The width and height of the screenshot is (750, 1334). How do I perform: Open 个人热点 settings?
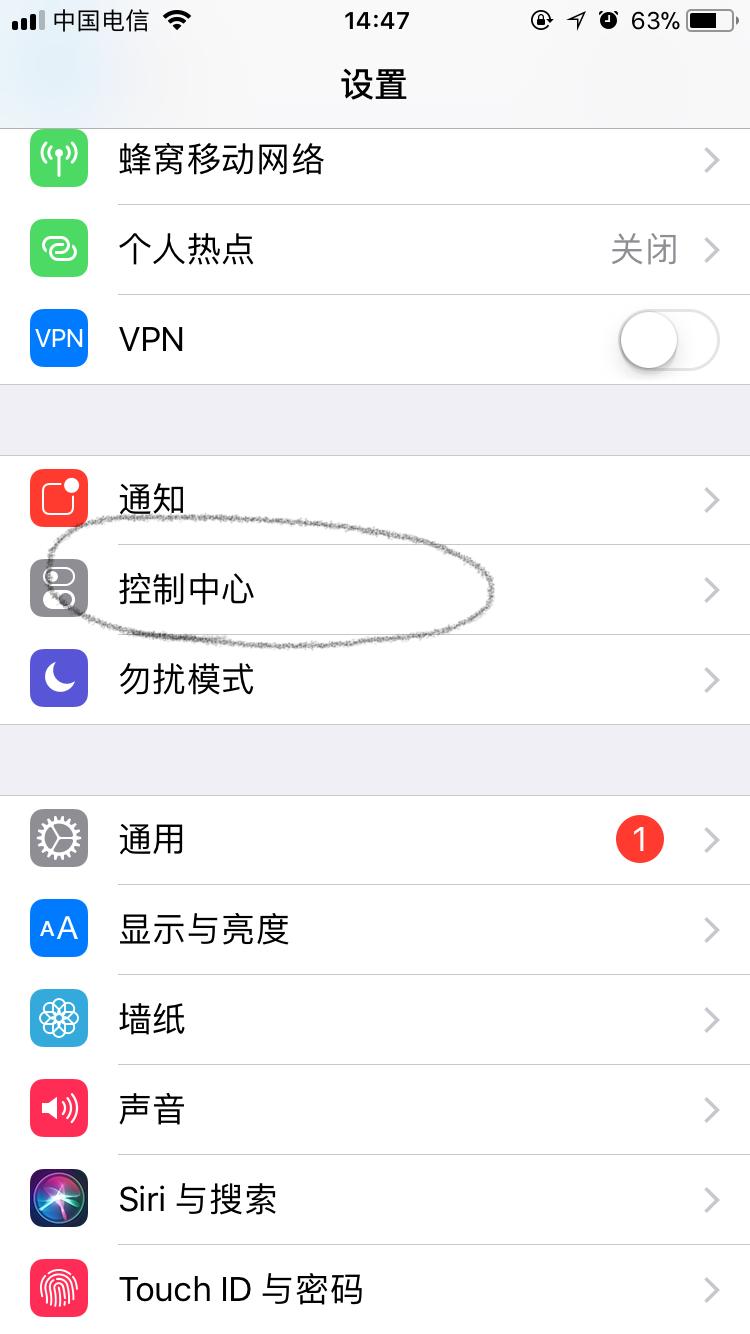click(x=375, y=250)
